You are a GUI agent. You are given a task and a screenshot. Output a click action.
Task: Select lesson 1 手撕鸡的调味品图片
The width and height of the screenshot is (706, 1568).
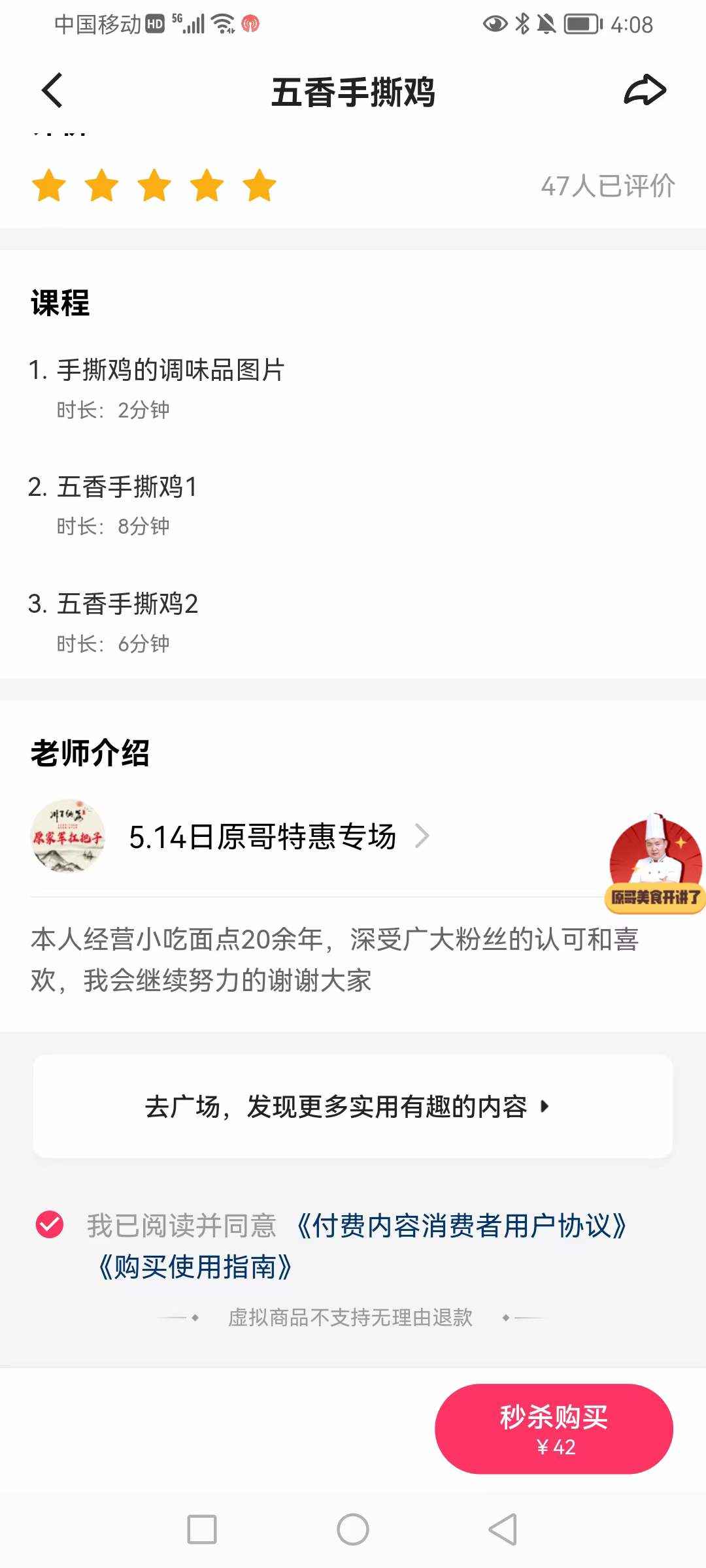170,370
